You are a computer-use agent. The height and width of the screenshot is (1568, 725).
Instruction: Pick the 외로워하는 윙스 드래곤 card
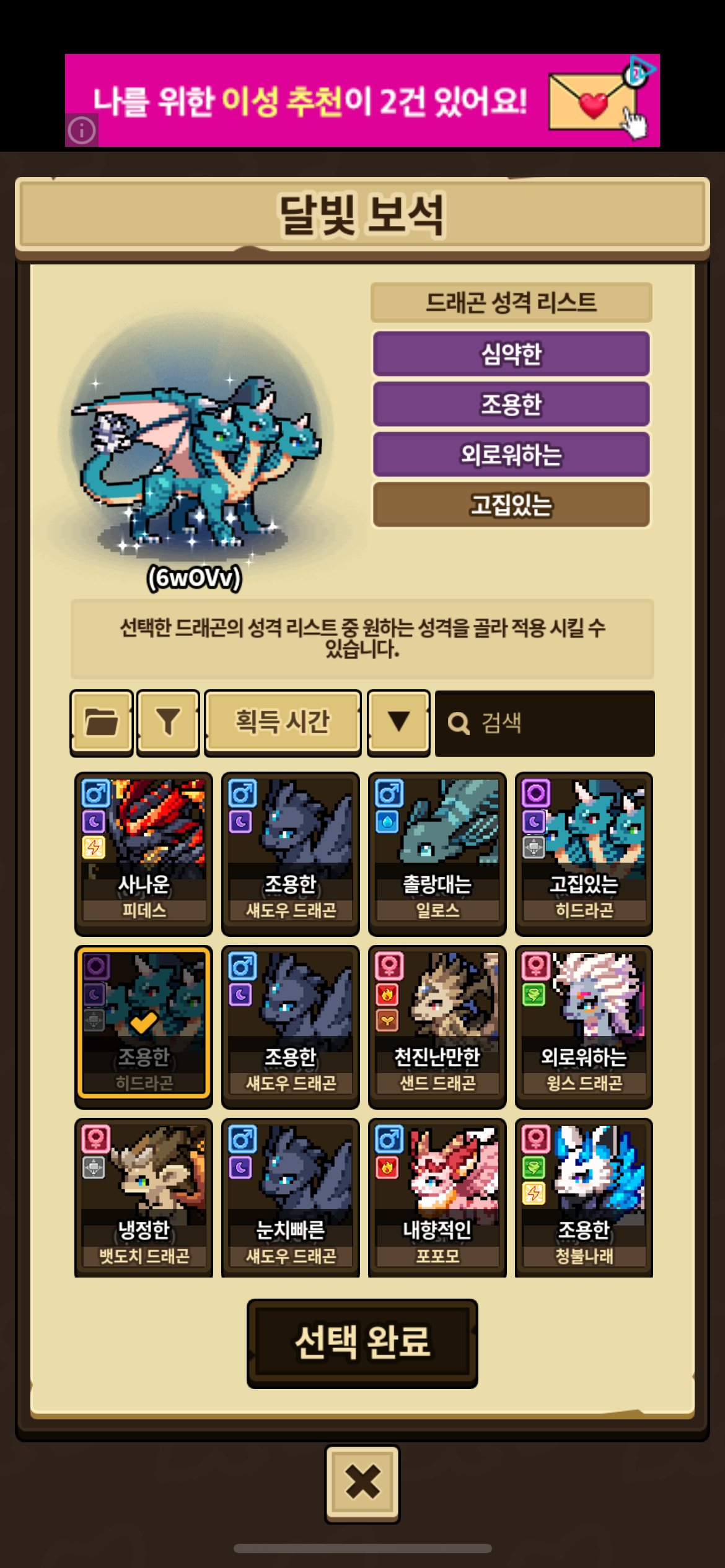coord(584,1027)
